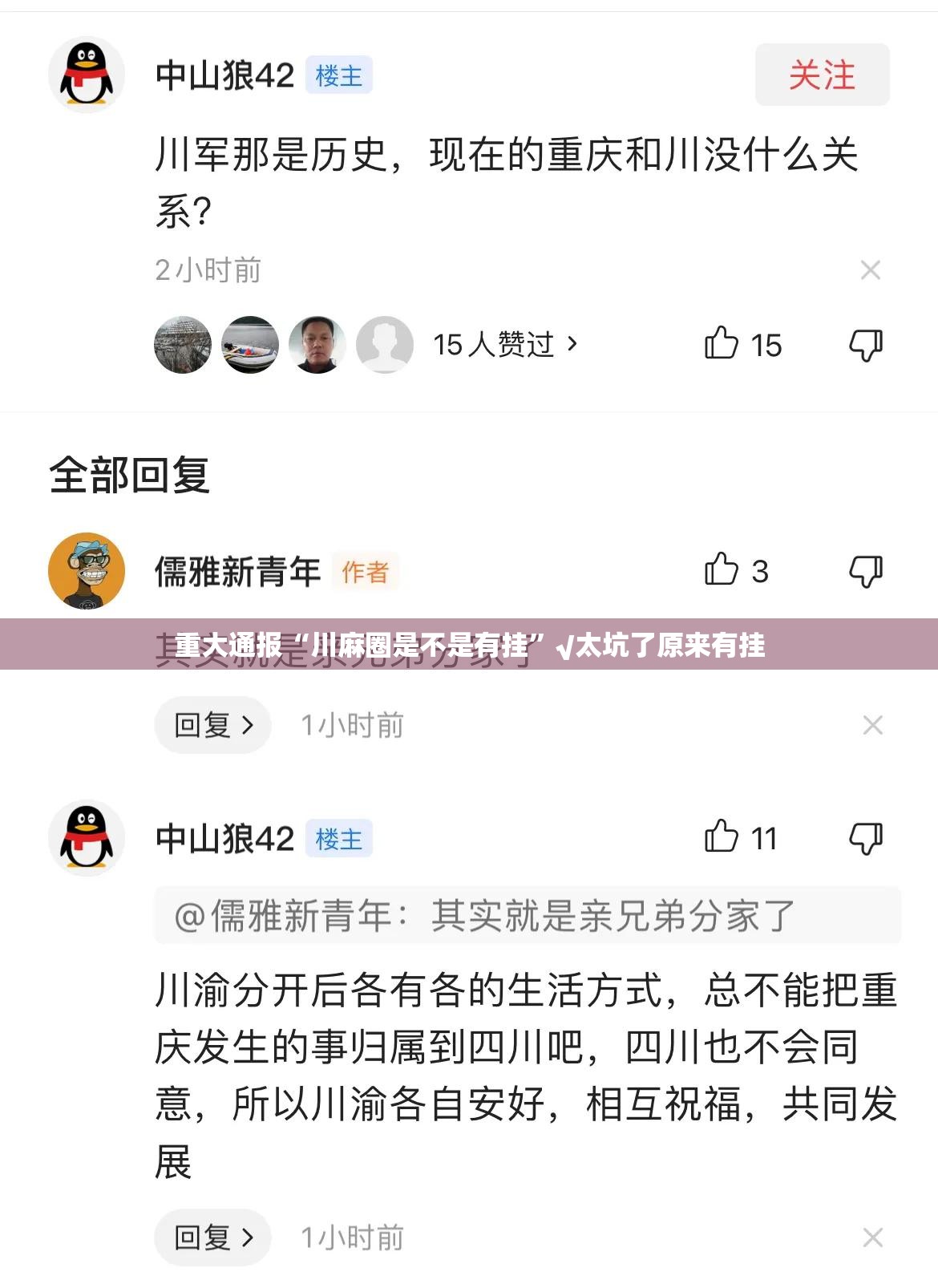Open quoted comment @儒雅新青年 其实就是亲兄弟分家了

pyautogui.click(x=527, y=916)
